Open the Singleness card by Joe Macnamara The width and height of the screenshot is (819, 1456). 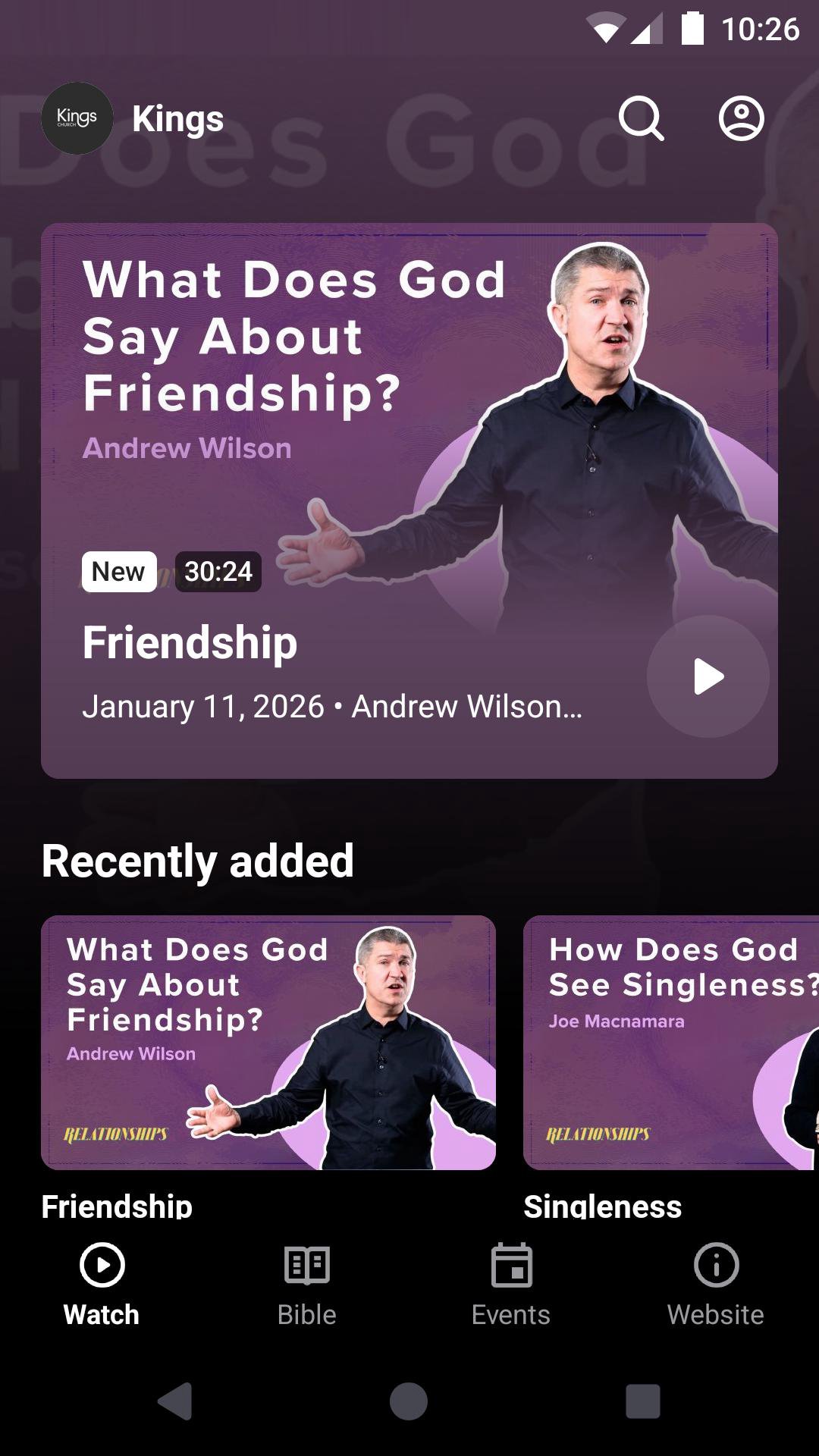point(671,1043)
